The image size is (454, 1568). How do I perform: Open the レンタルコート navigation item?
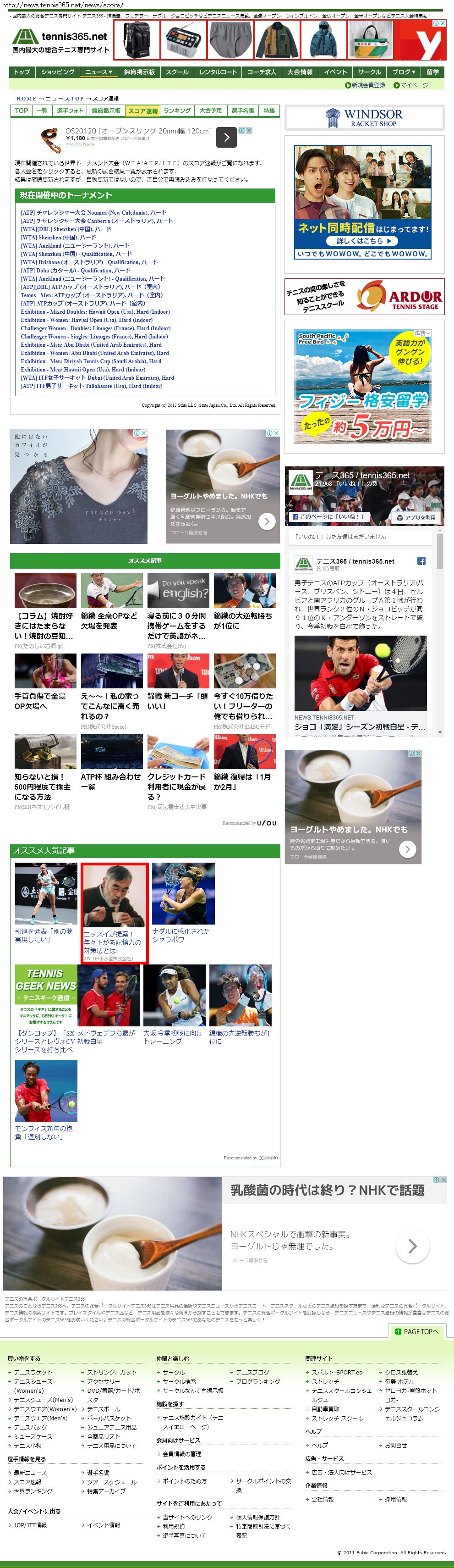218,72
